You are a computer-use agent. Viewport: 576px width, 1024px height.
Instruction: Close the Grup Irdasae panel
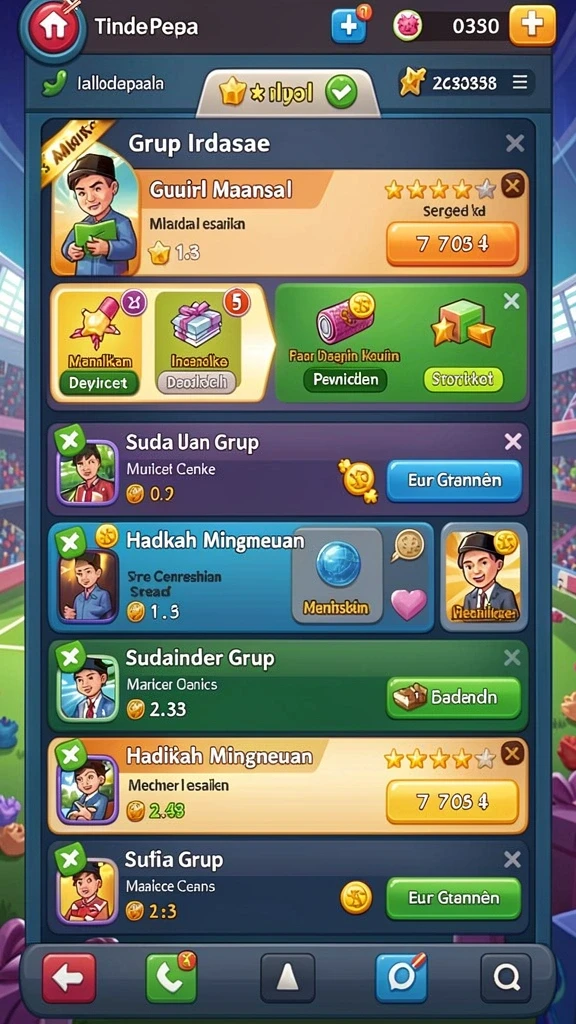tap(515, 143)
